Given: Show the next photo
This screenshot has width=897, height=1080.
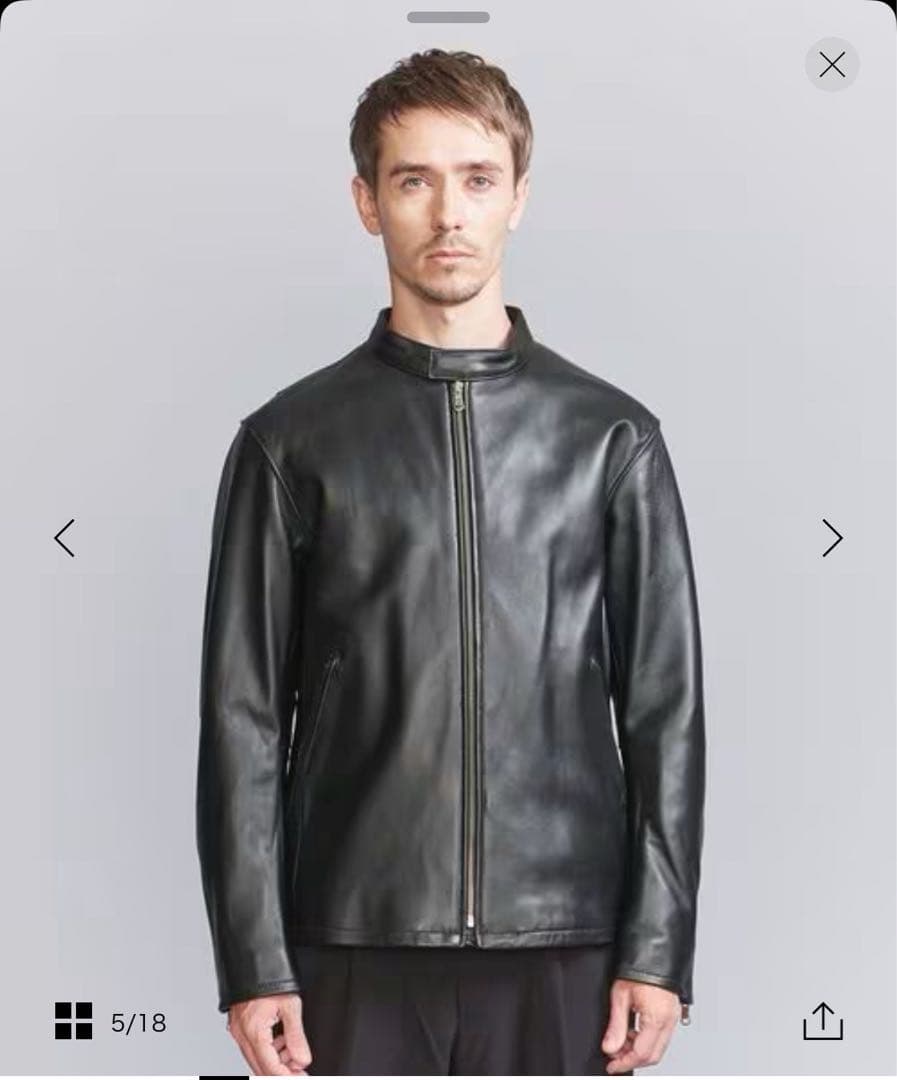Looking at the screenshot, I should (x=832, y=538).
